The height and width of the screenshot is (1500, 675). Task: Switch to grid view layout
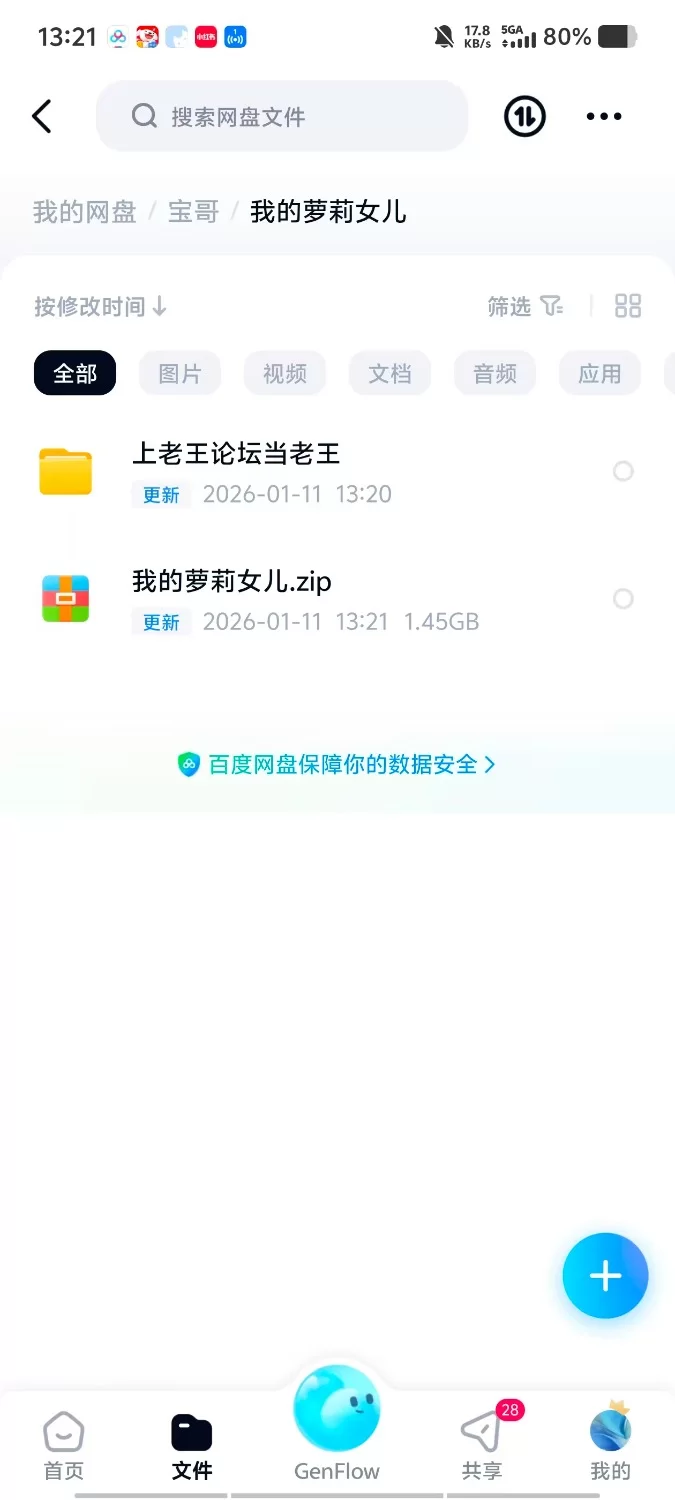[628, 306]
